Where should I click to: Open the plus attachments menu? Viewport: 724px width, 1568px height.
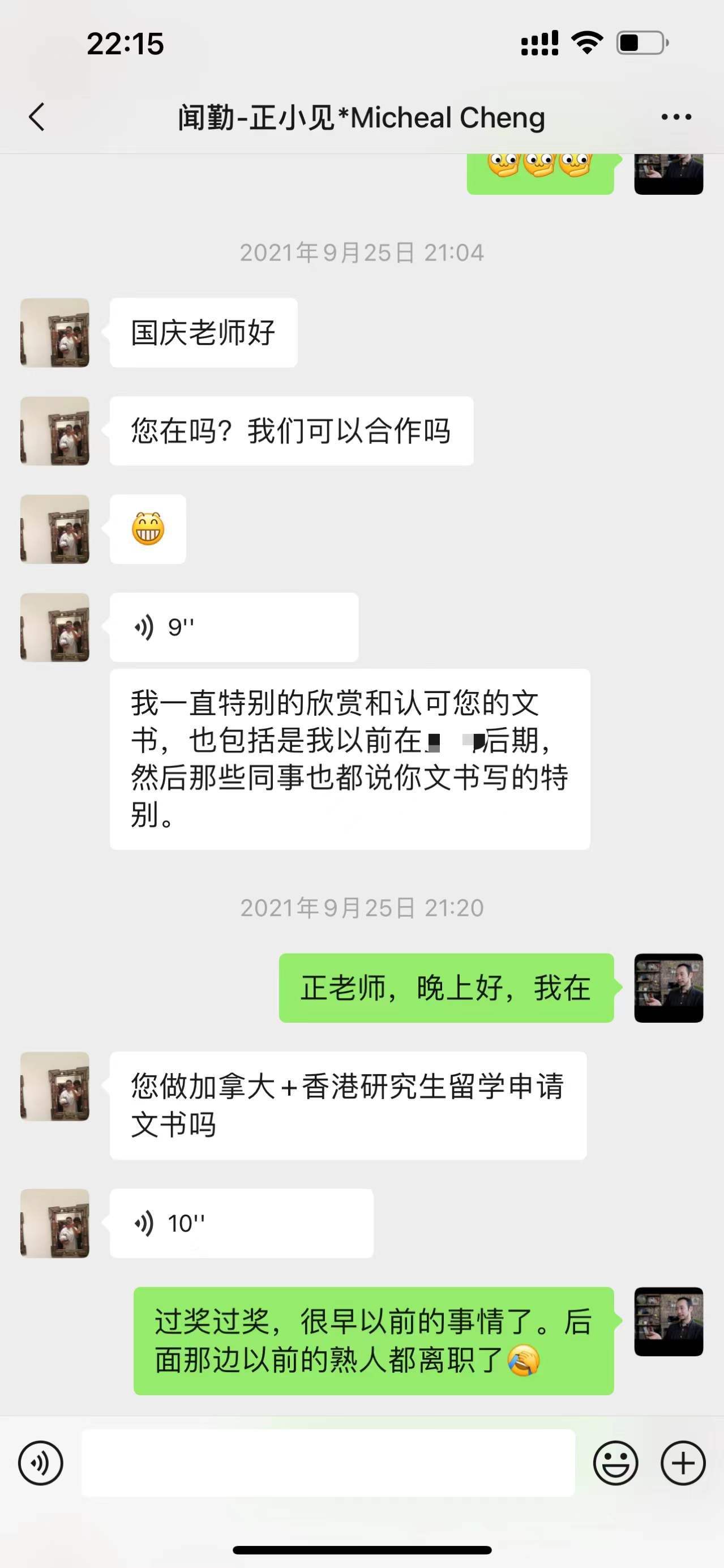pos(683,1463)
